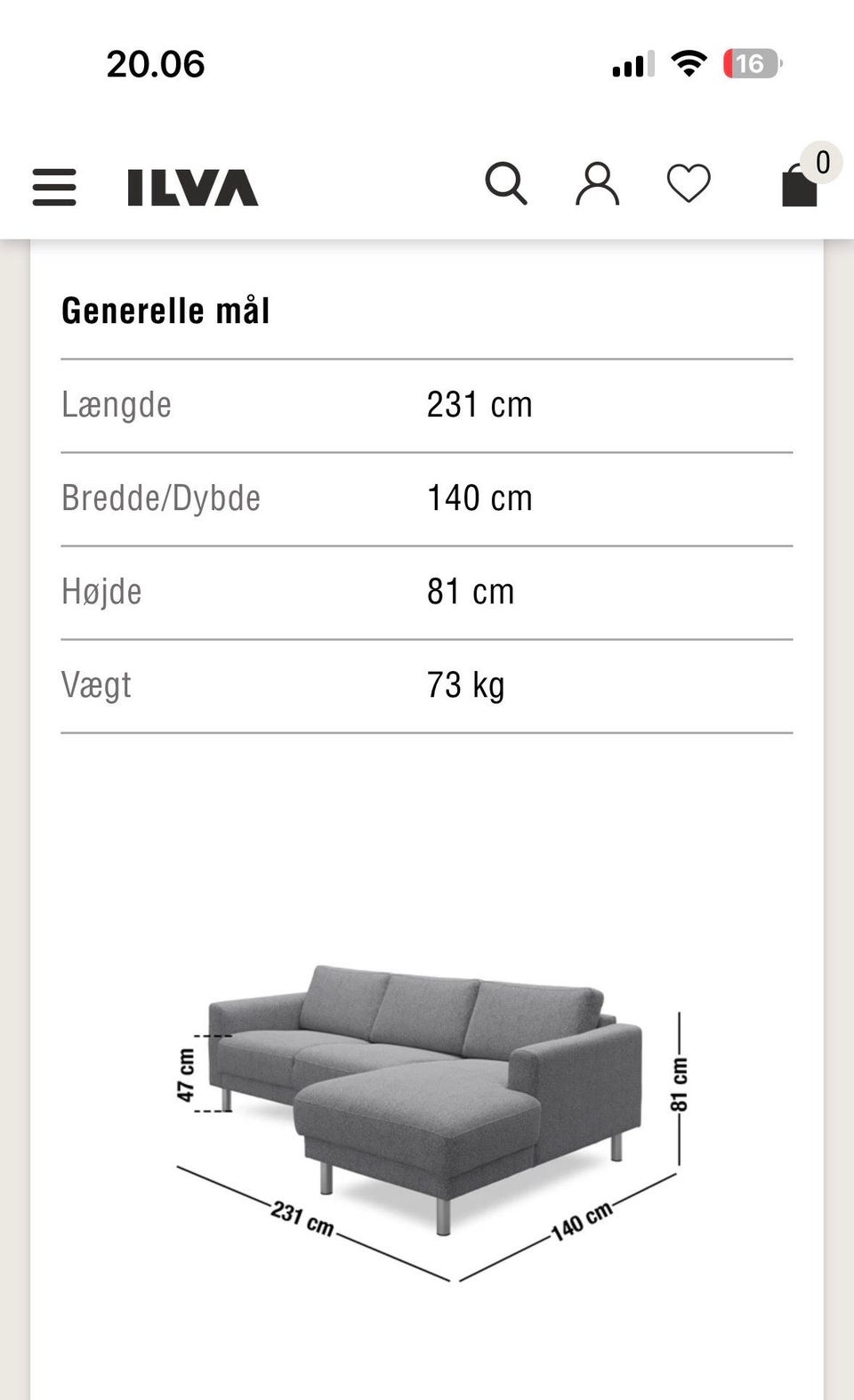
Task: Select the Vægt value 73 kg
Action: pos(464,684)
